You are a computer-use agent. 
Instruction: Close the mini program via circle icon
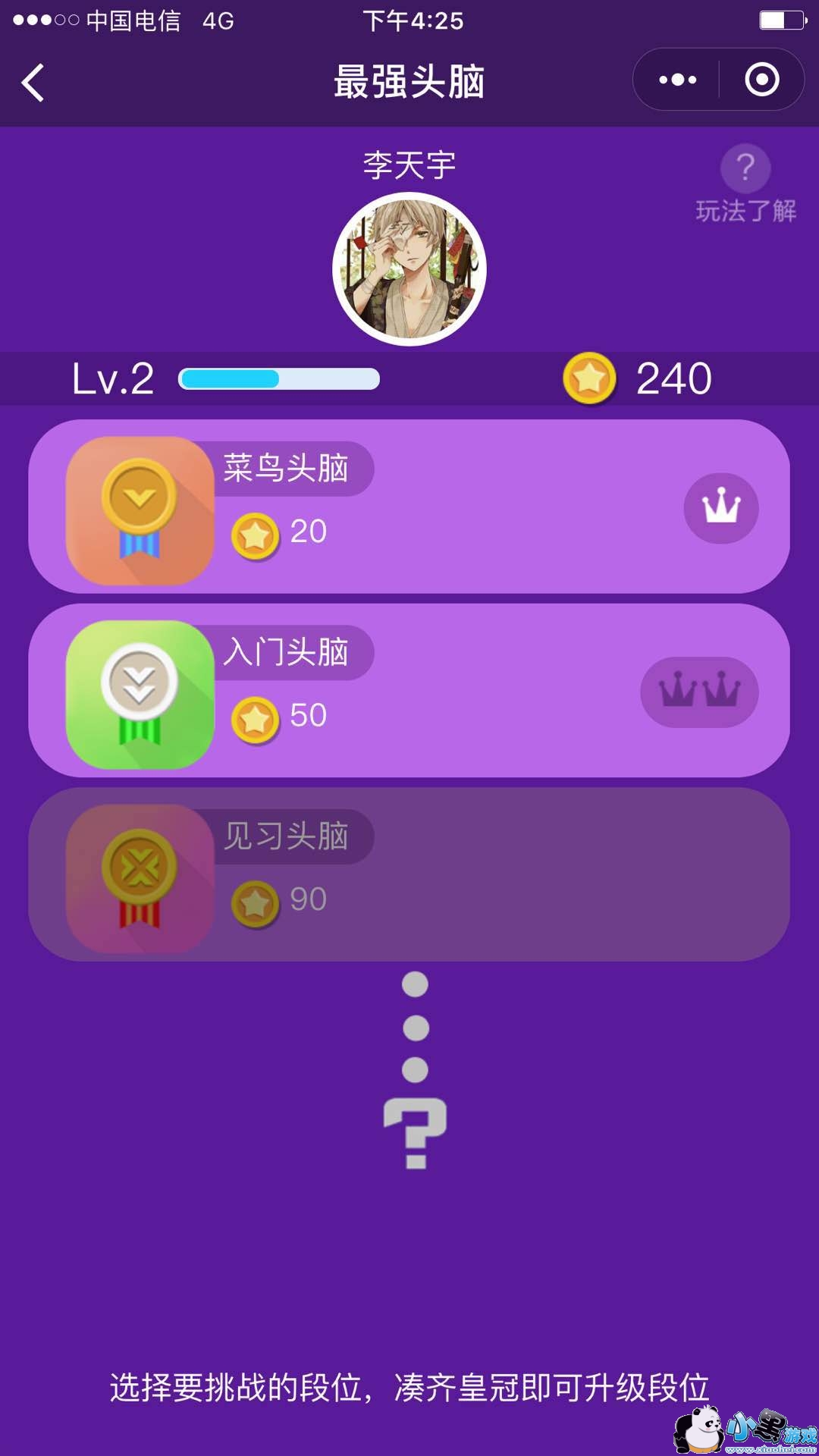pos(761,80)
